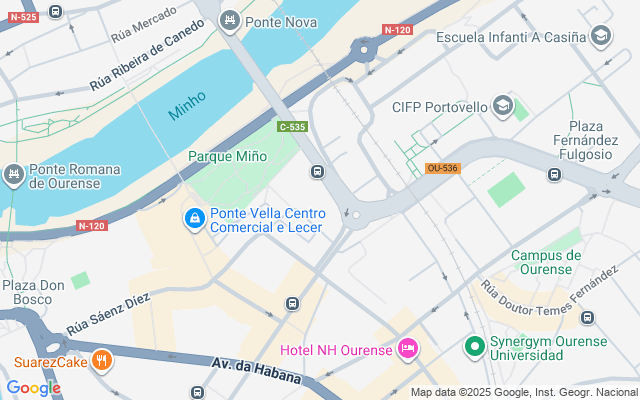Tap the bus stop near Parque Miño
The image size is (640, 400).
pyautogui.click(x=318, y=171)
